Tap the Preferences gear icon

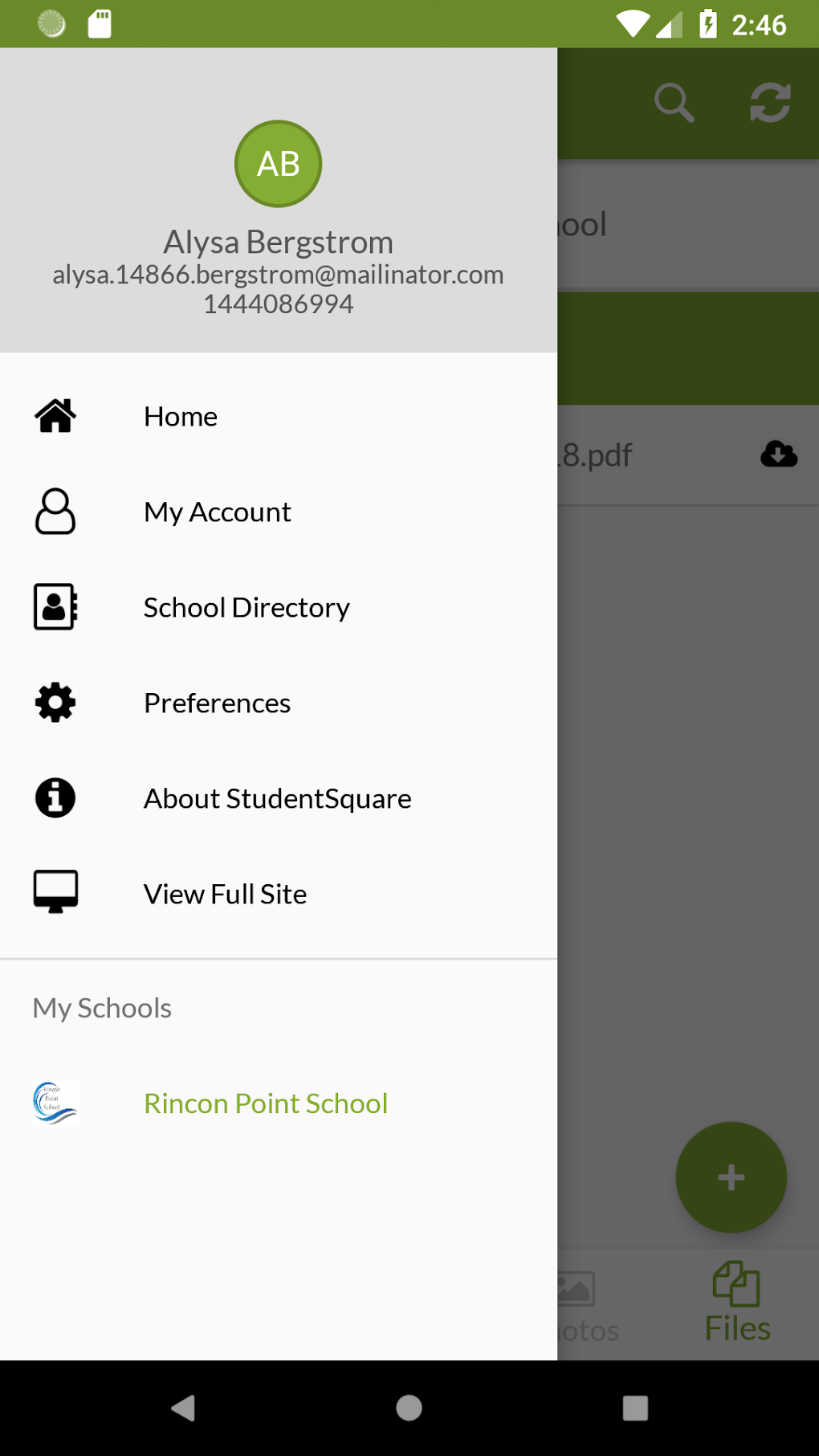(x=55, y=702)
